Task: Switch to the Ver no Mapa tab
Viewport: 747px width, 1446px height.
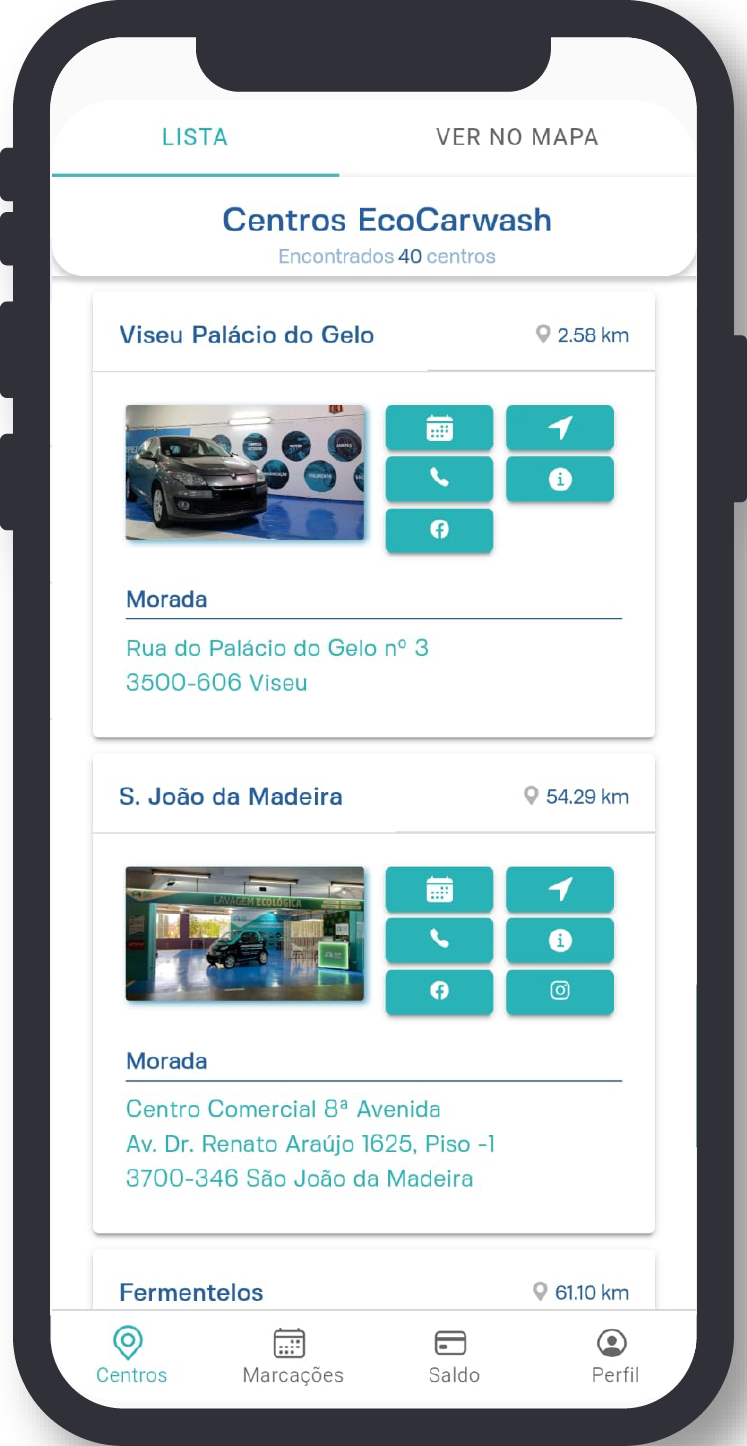Action: point(516,138)
